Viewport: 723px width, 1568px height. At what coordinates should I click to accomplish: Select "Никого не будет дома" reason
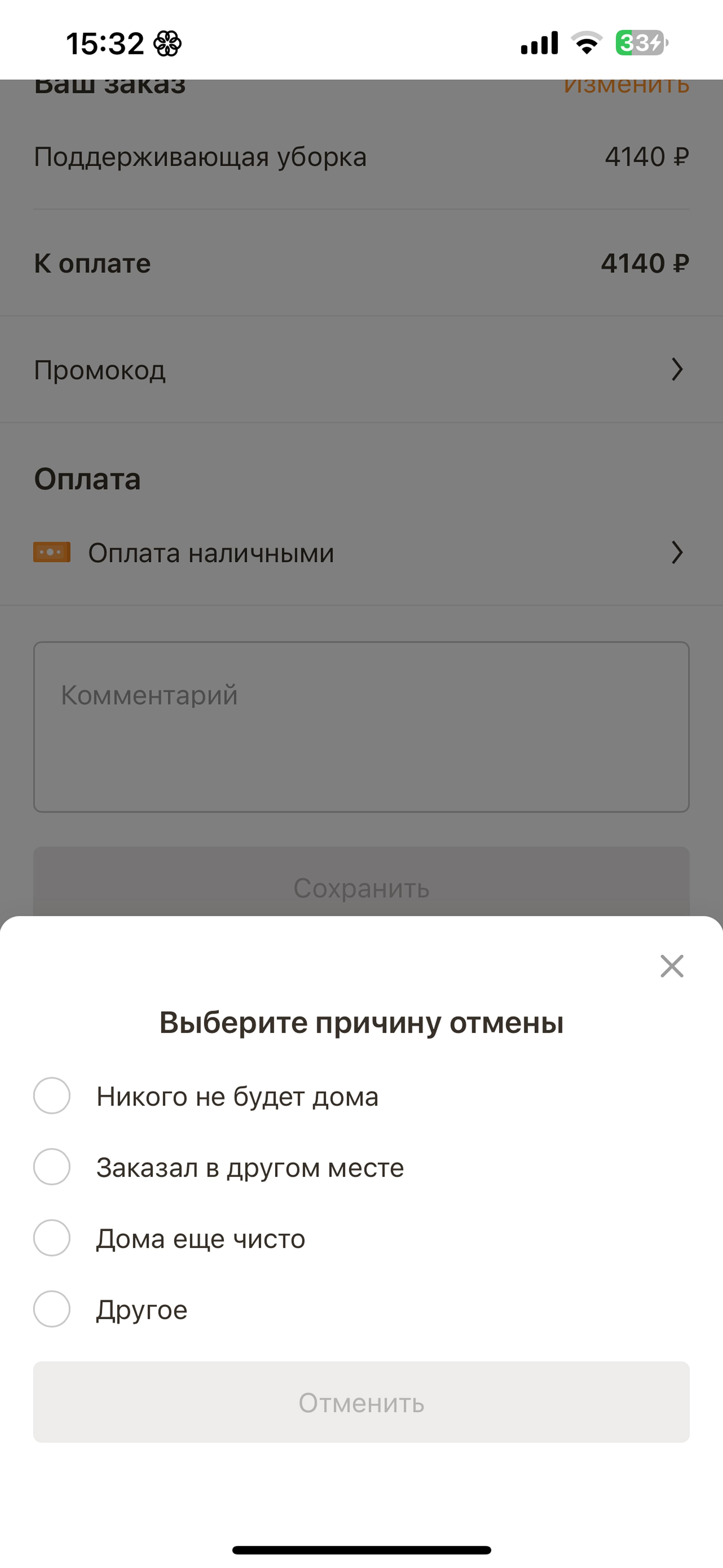click(52, 1096)
